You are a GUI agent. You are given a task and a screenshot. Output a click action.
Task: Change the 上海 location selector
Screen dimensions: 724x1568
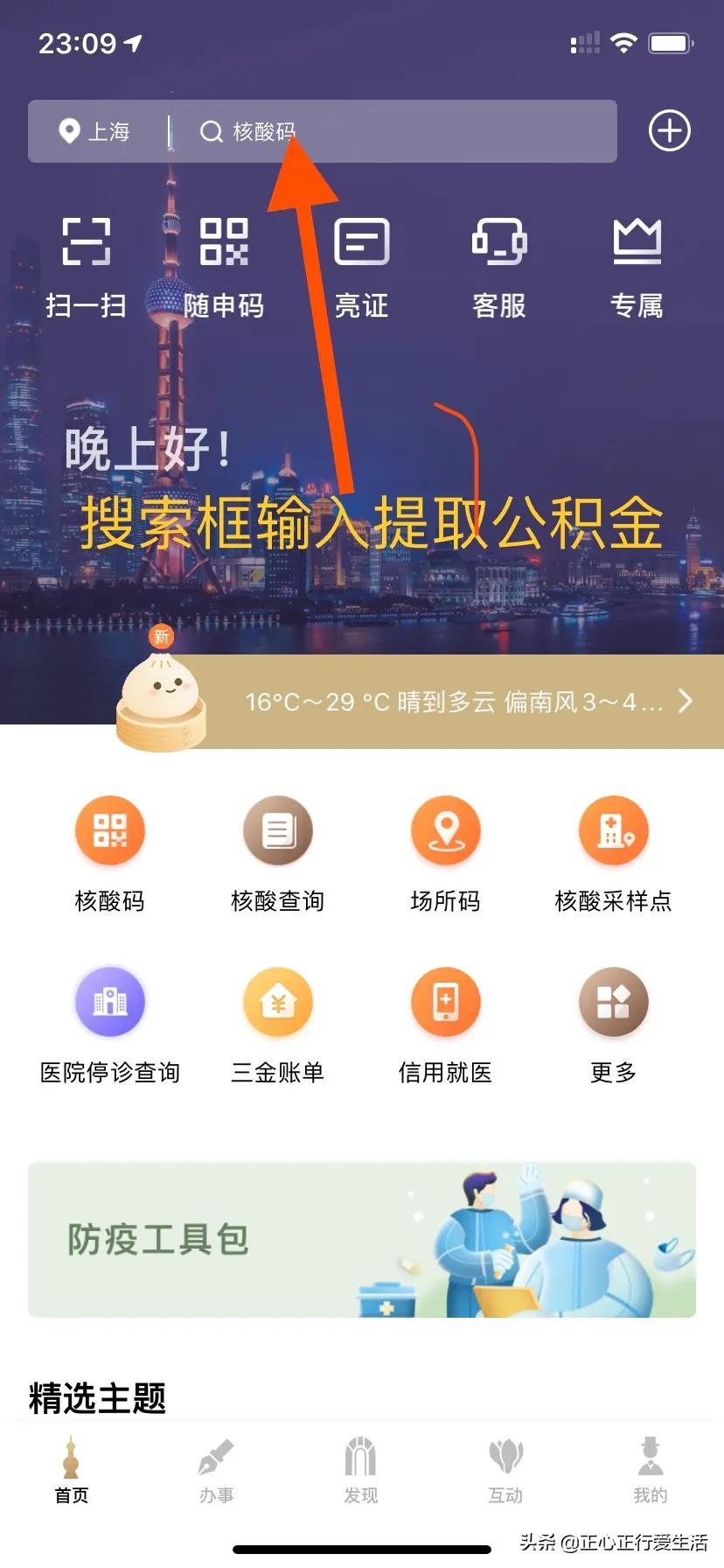click(94, 131)
